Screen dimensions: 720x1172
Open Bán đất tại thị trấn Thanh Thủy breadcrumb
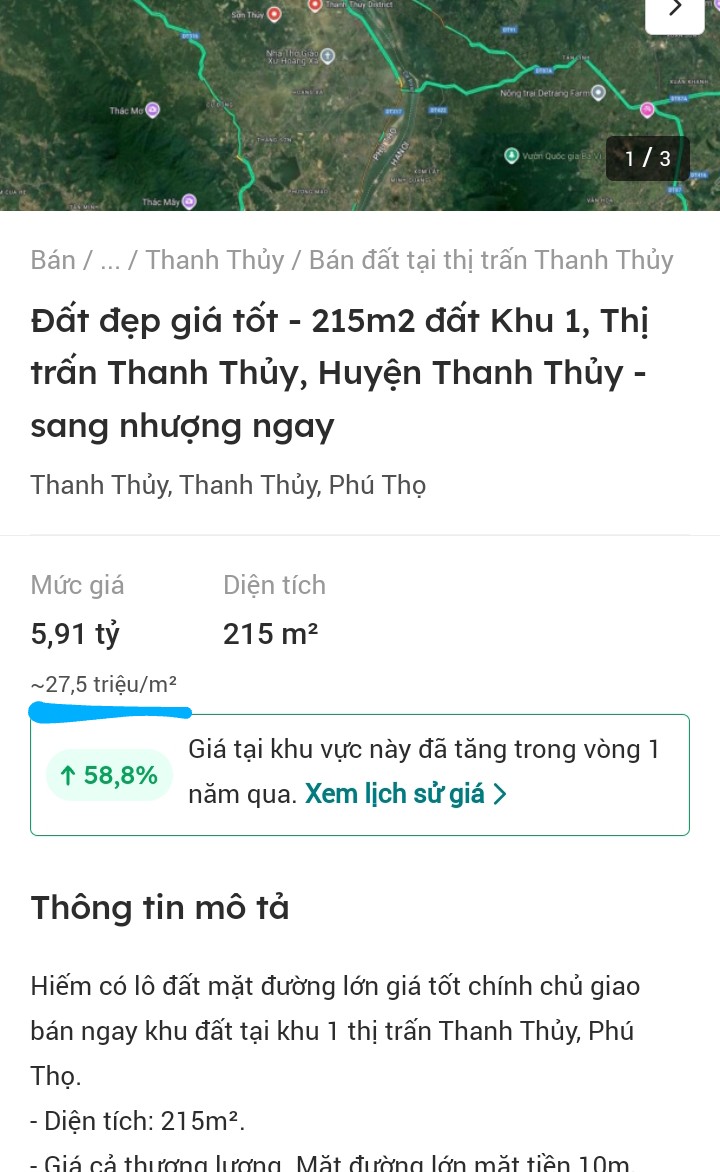pyautogui.click(x=490, y=260)
